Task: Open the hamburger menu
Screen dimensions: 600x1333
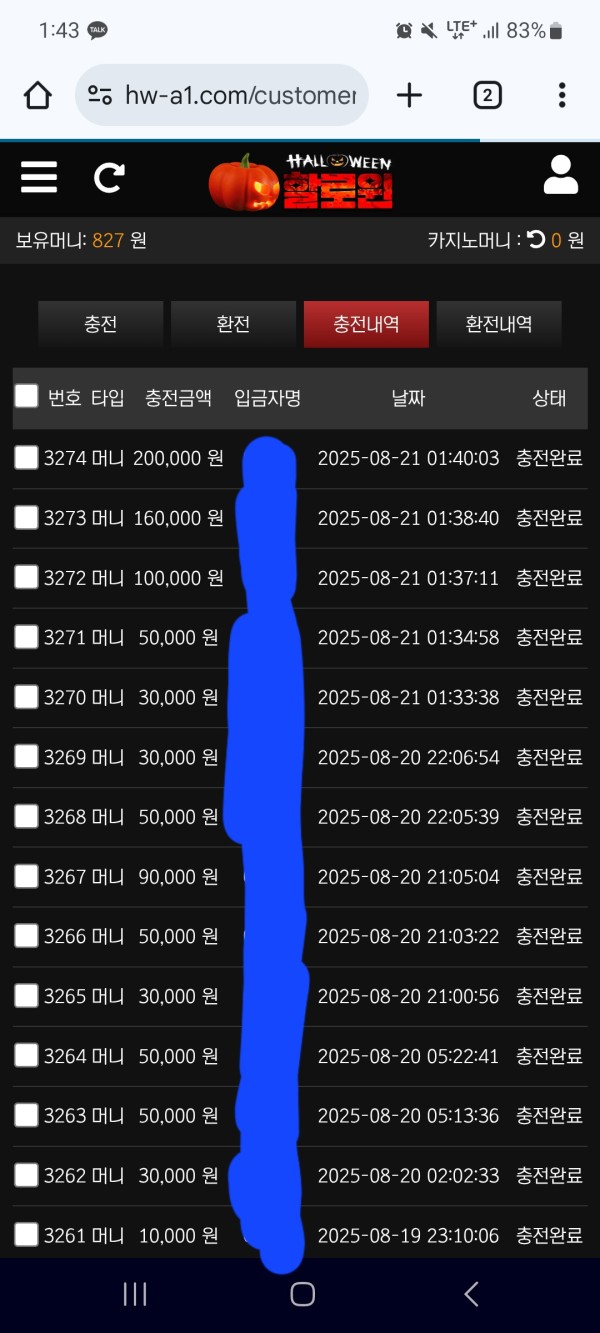Action: pyautogui.click(x=39, y=178)
